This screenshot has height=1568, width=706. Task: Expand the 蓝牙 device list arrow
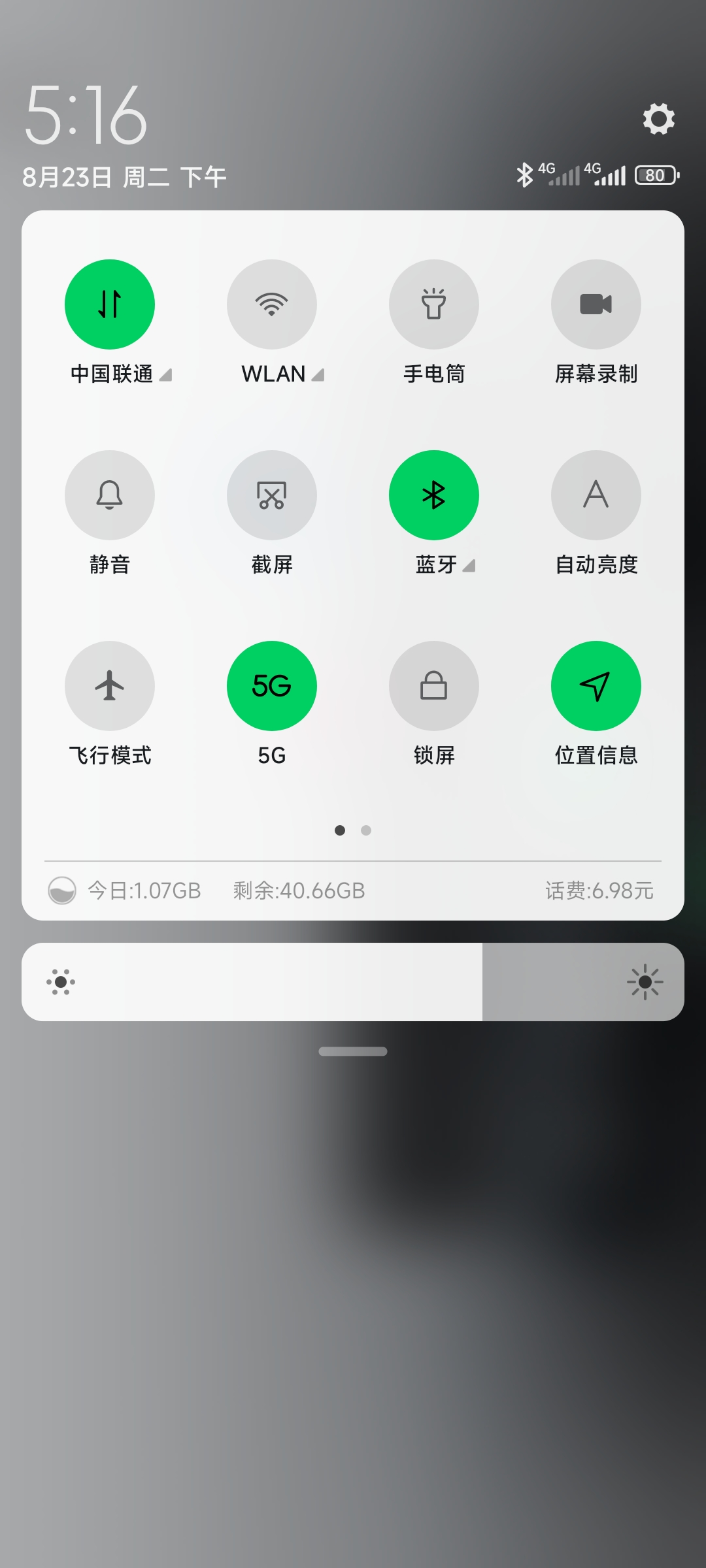469,566
